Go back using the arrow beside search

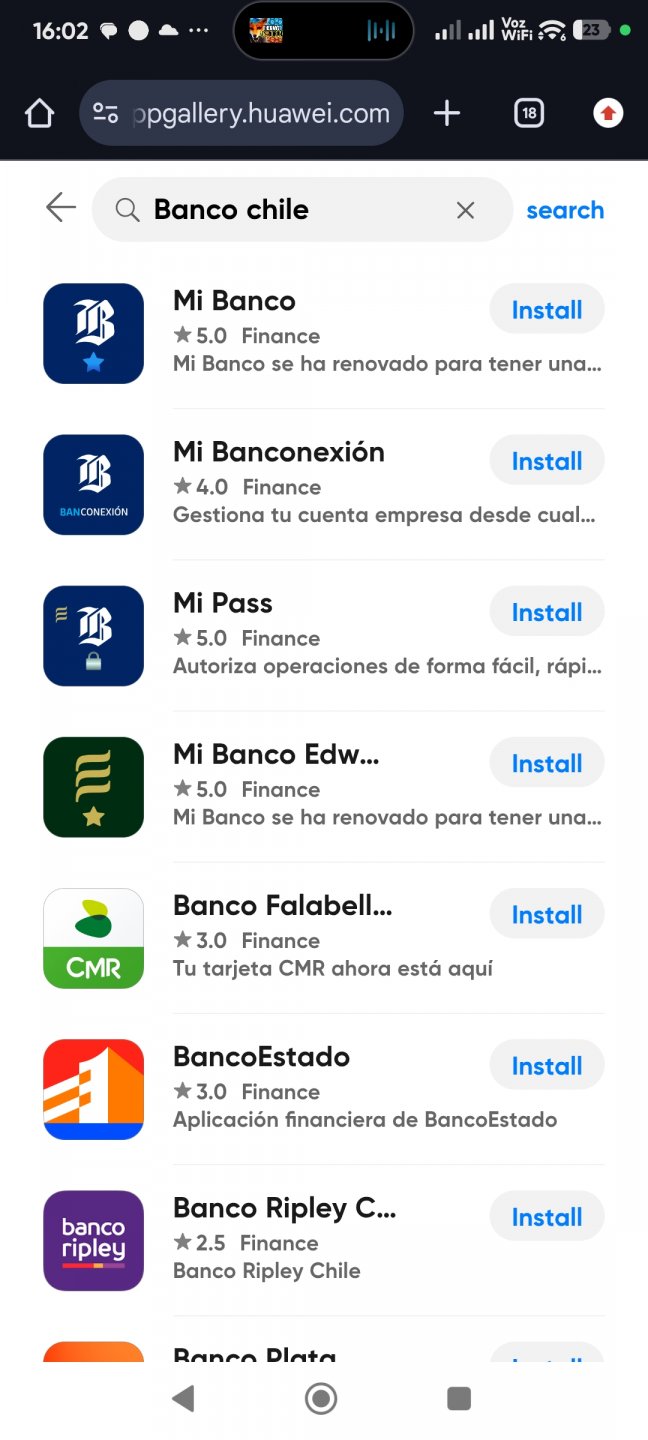61,208
